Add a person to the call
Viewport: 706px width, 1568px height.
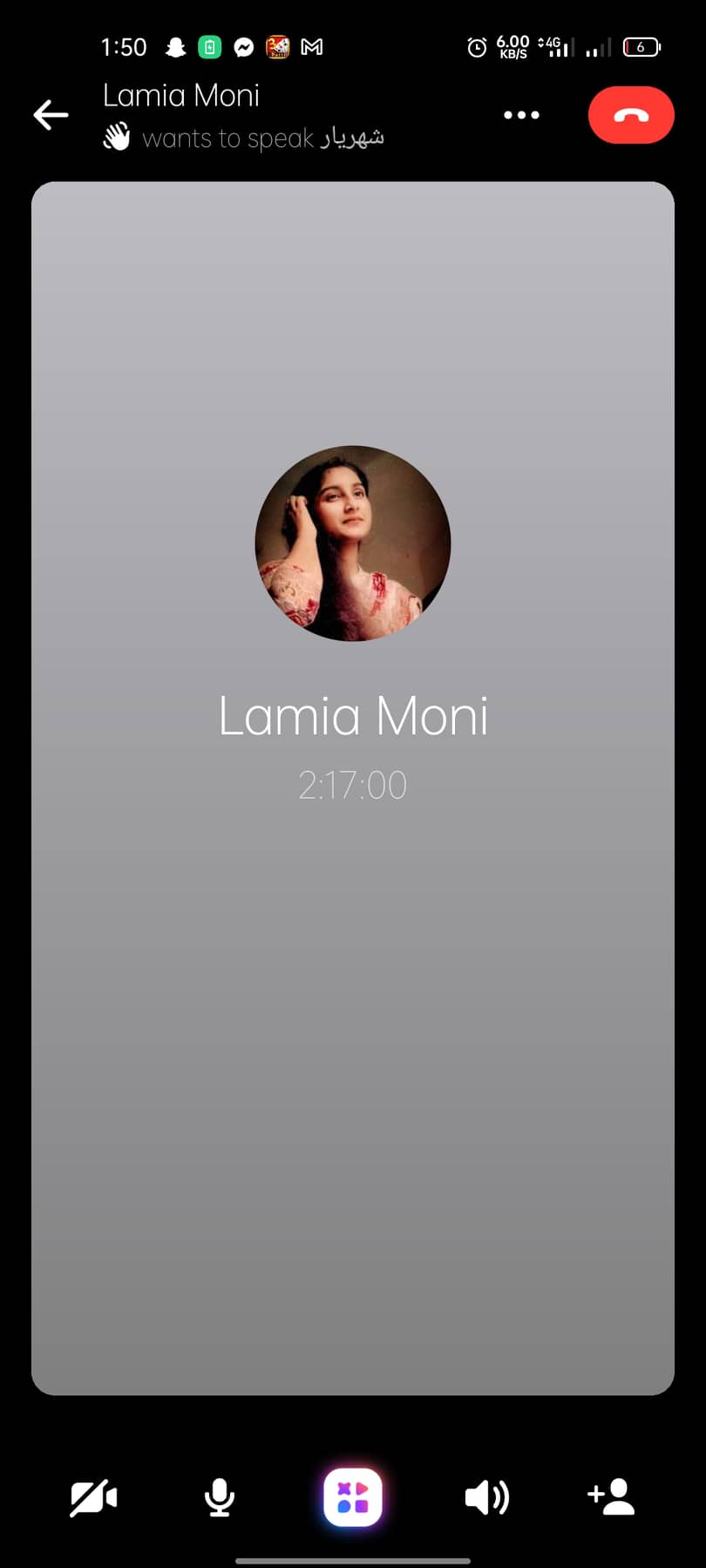612,1496
